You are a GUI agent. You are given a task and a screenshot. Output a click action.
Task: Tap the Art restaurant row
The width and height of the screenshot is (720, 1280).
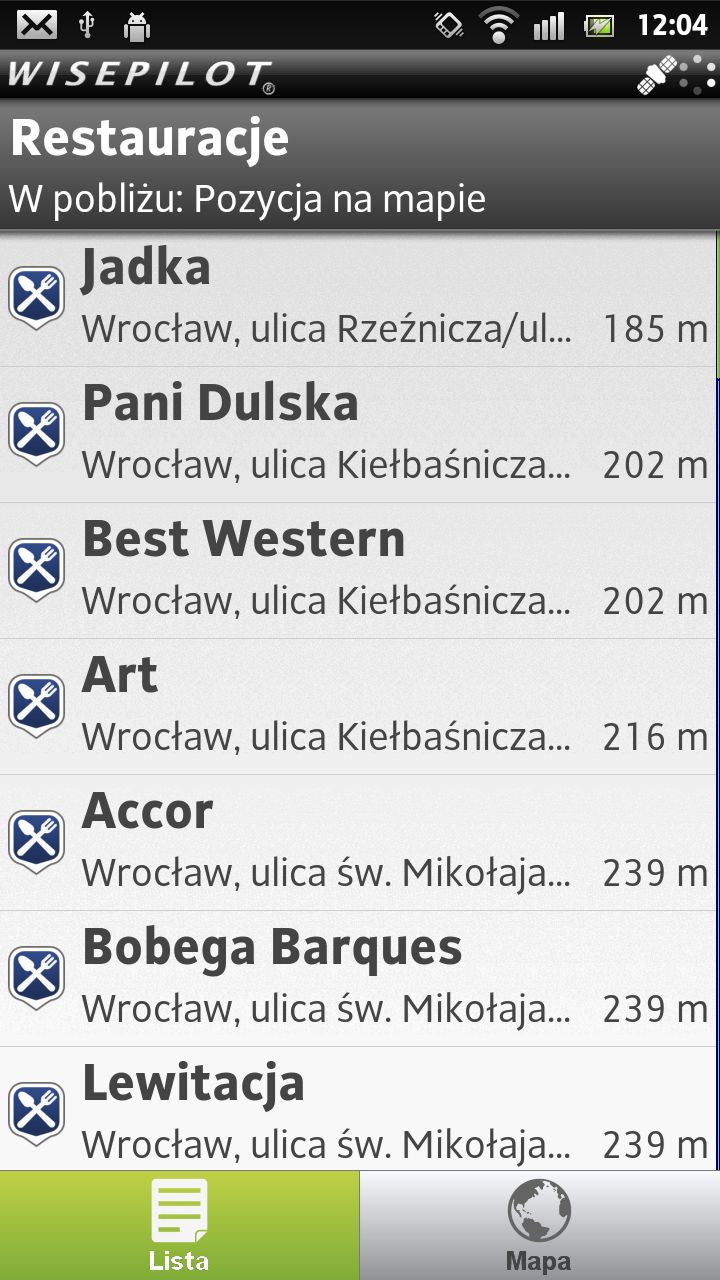click(358, 707)
